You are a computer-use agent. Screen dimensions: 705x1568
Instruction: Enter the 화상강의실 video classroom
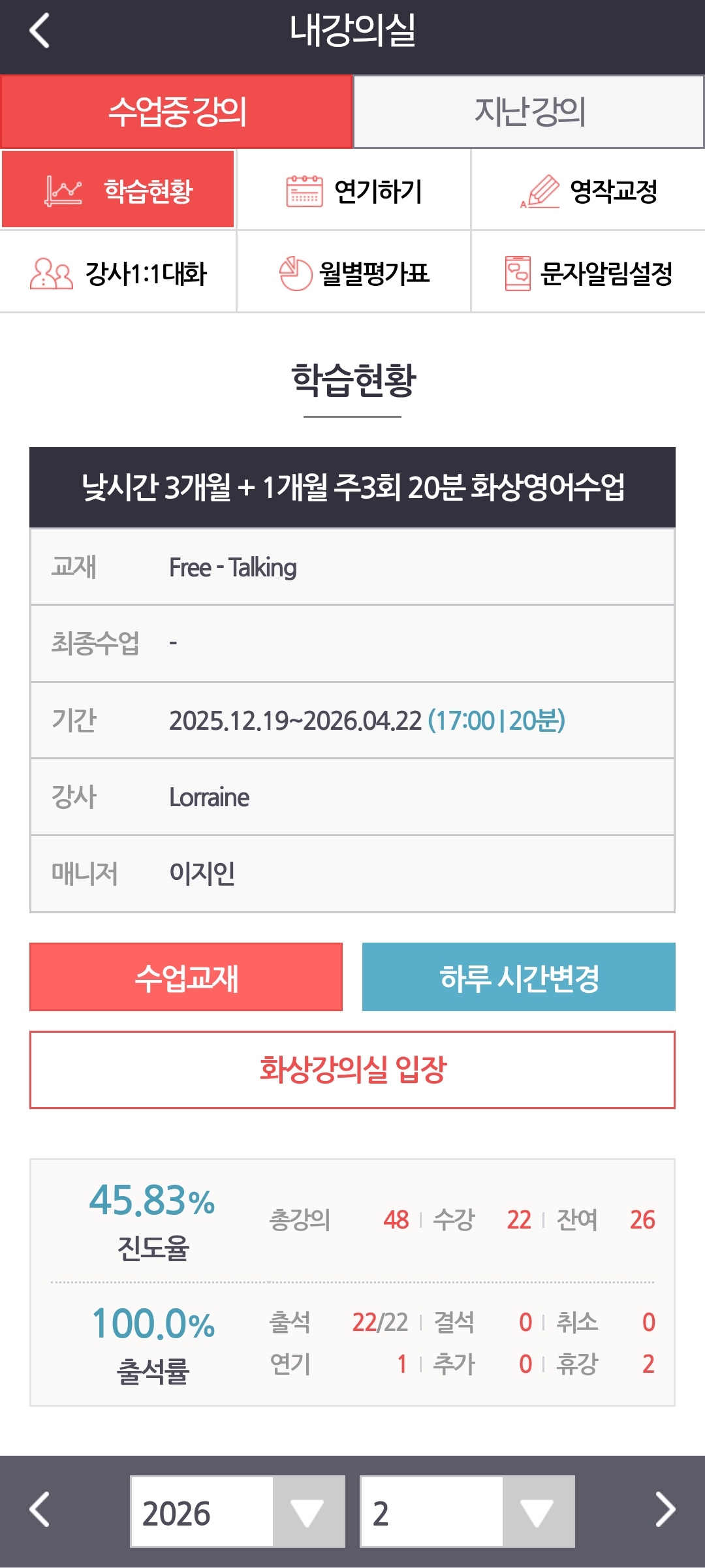pos(352,1070)
